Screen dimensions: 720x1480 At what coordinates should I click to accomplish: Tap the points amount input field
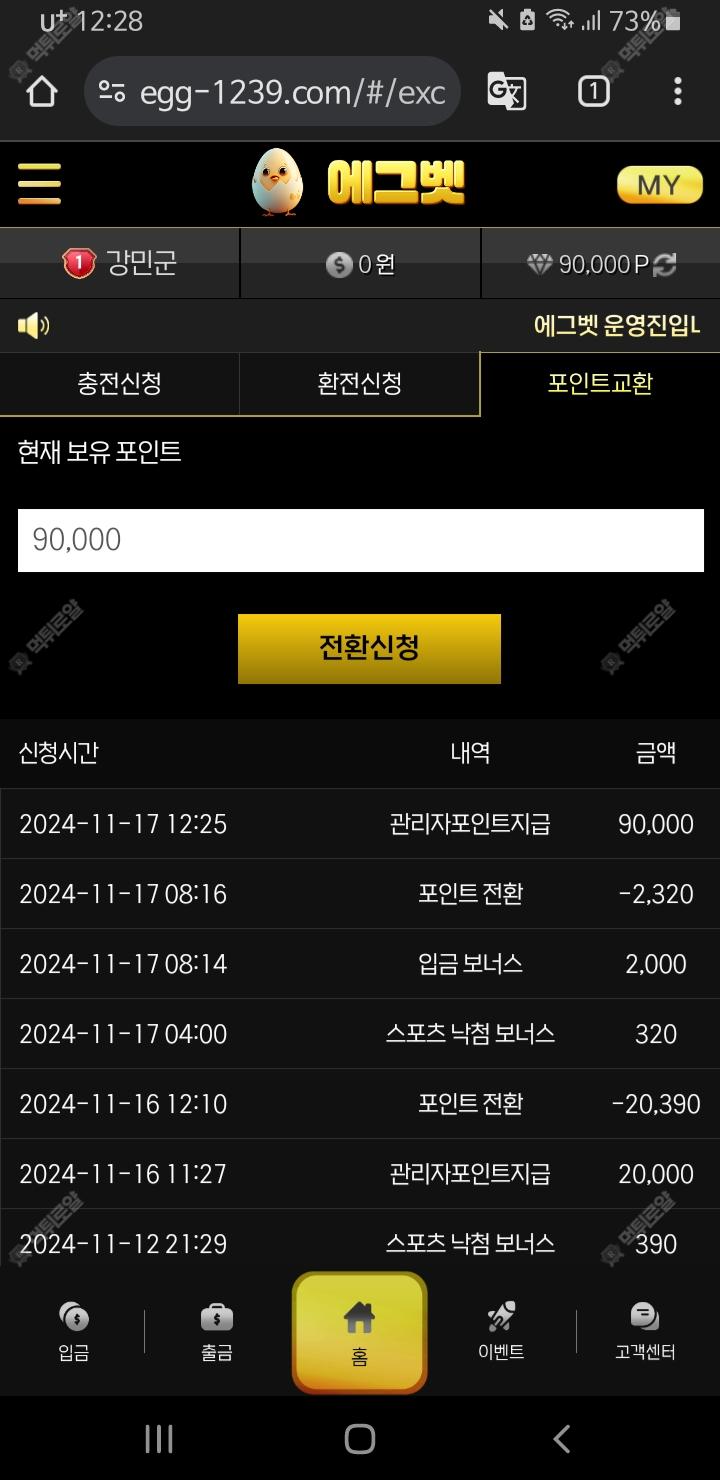tap(360, 540)
